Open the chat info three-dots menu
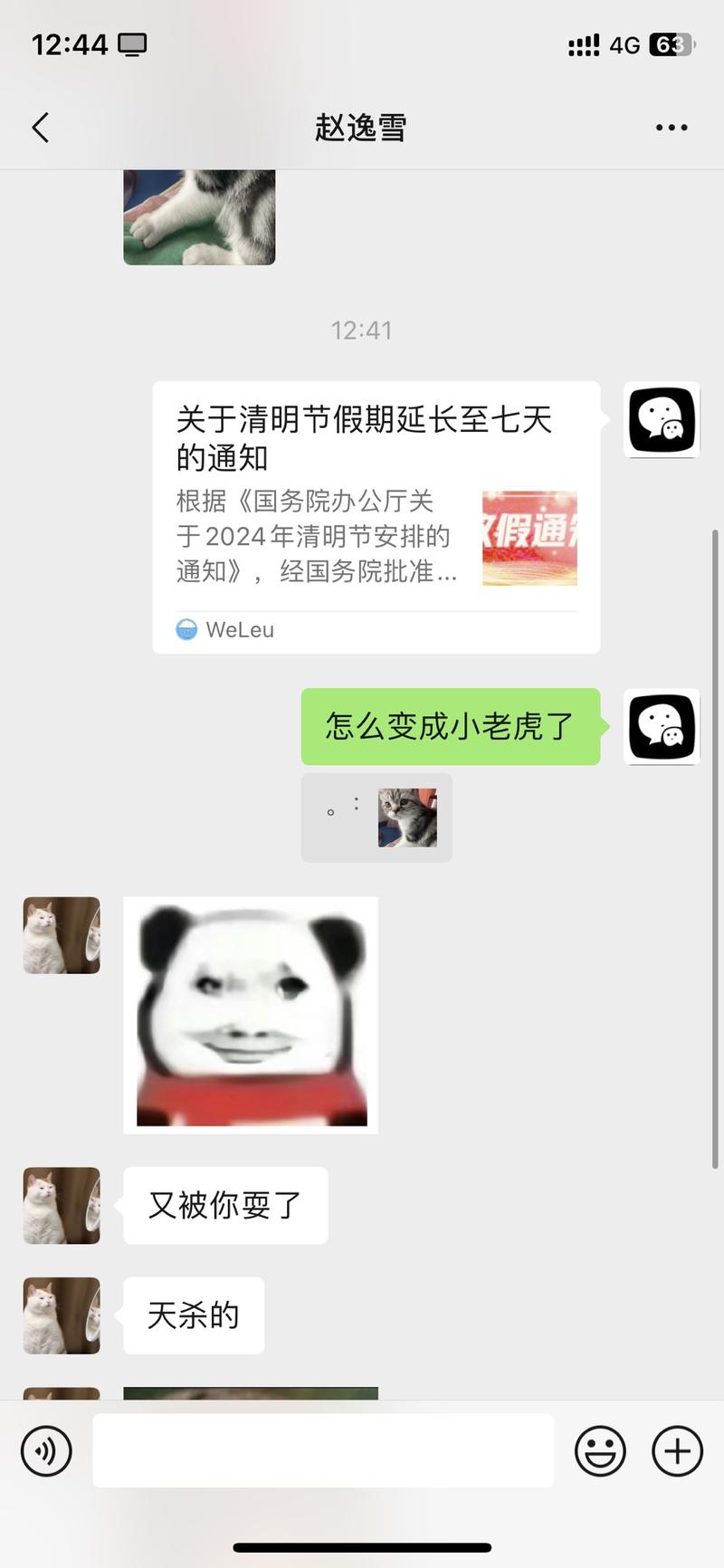724x1568 pixels. [x=671, y=128]
